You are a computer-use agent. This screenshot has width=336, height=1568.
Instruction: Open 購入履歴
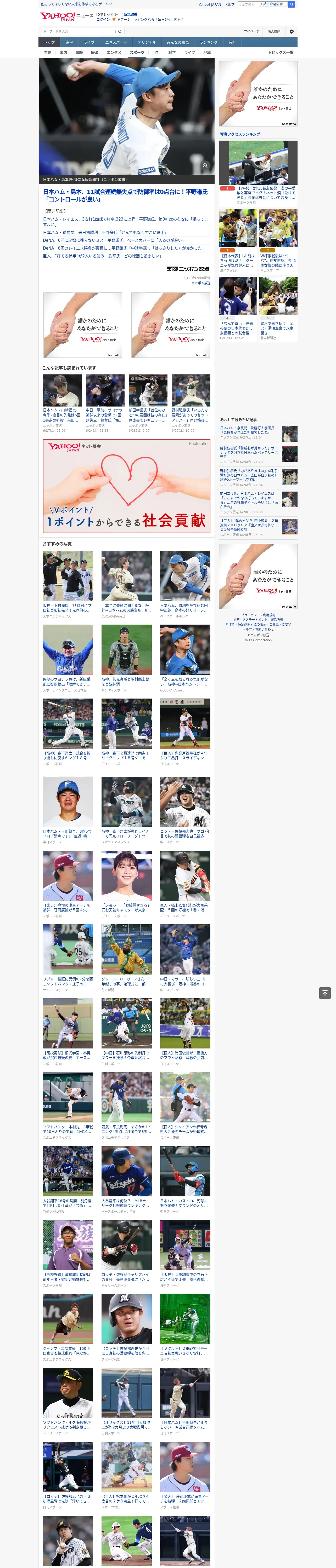274,31
